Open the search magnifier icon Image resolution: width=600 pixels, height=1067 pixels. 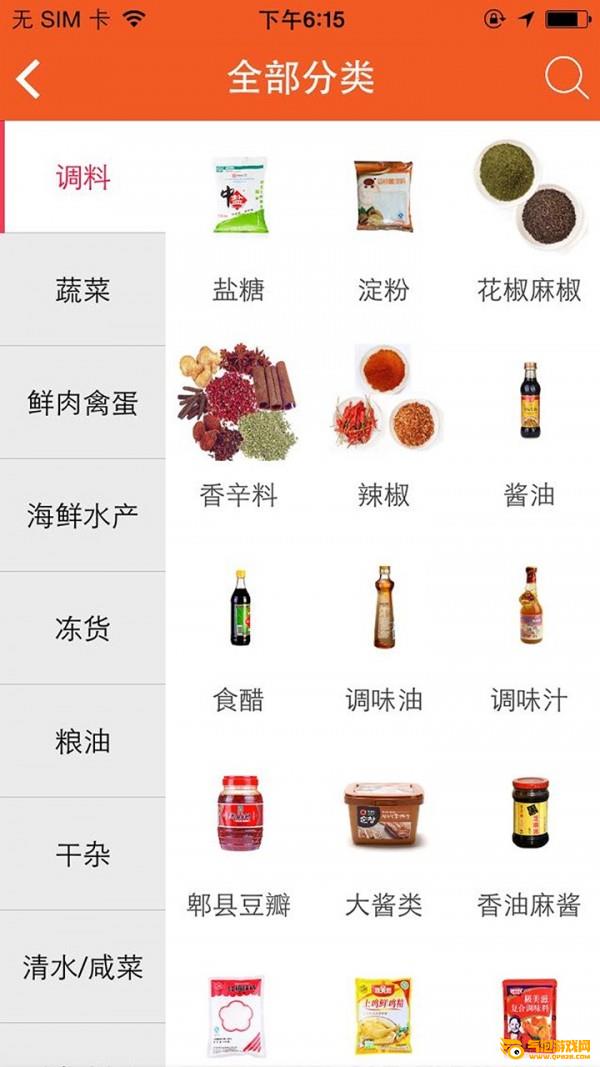click(566, 78)
